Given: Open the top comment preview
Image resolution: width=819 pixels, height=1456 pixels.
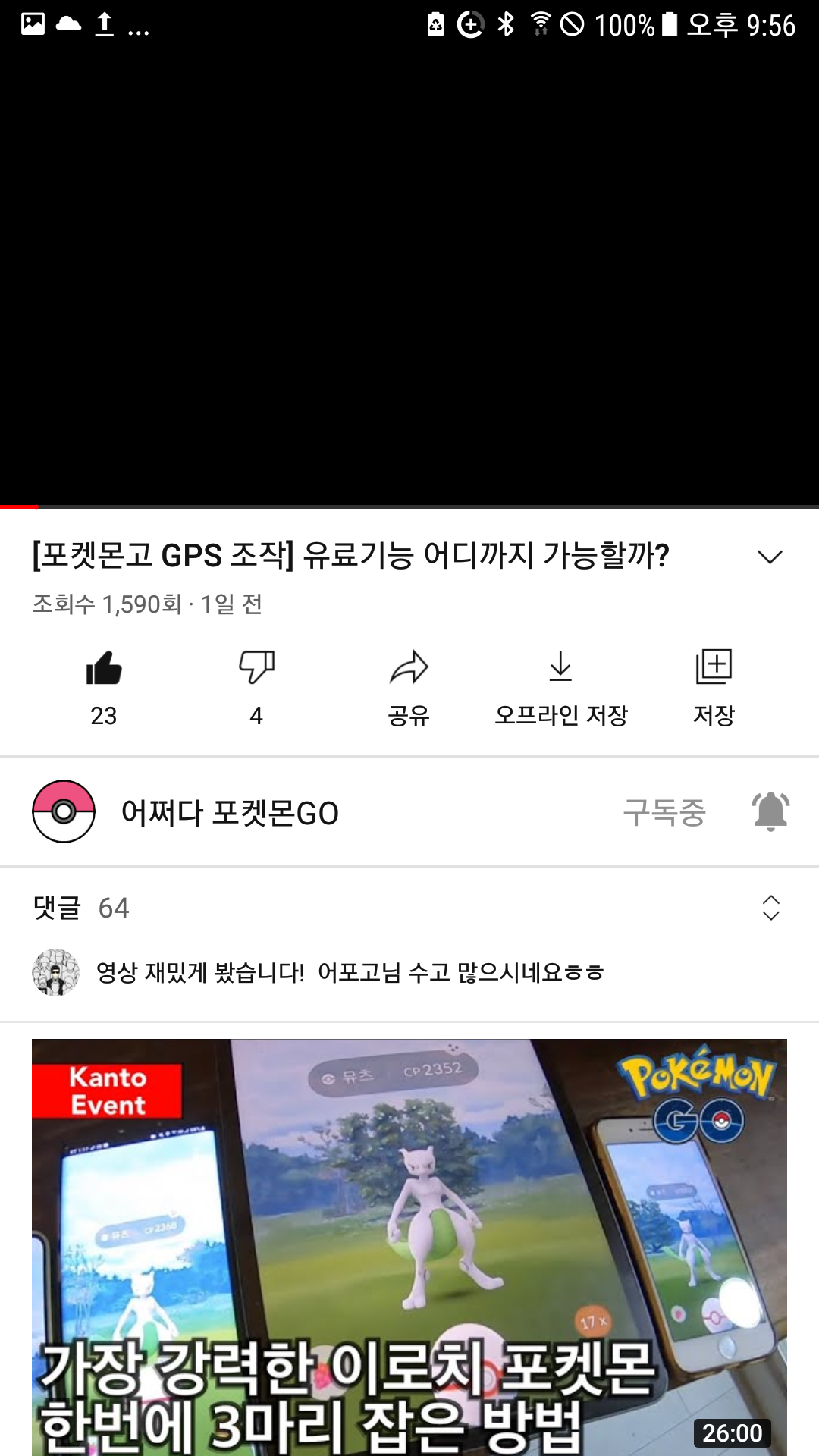Looking at the screenshot, I should click(x=350, y=972).
